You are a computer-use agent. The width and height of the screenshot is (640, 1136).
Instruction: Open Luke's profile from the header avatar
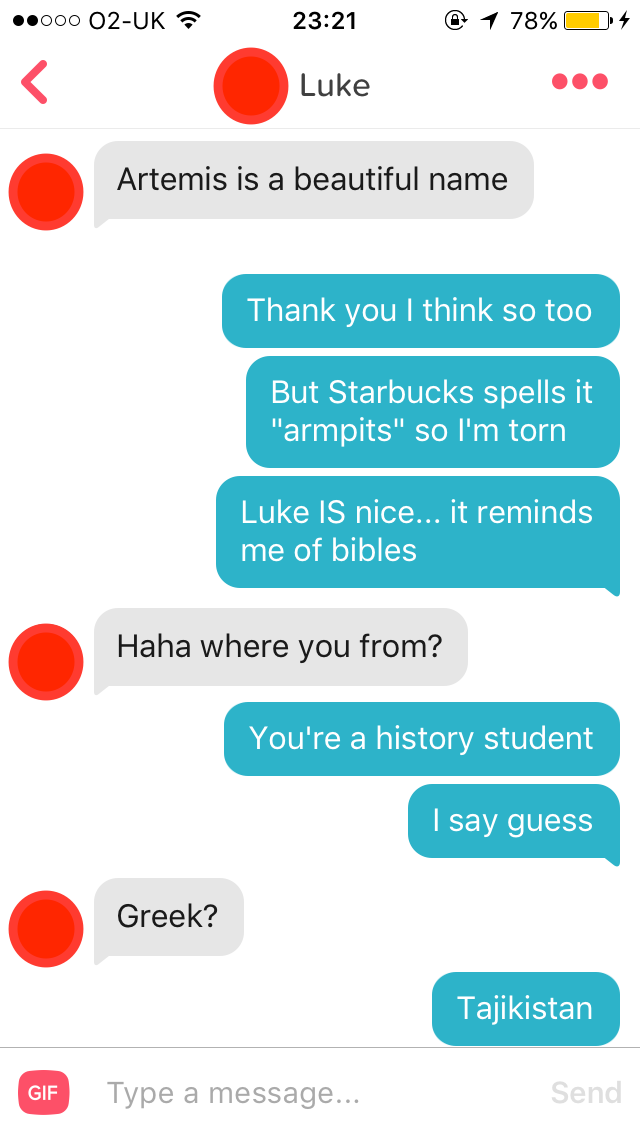pyautogui.click(x=251, y=85)
